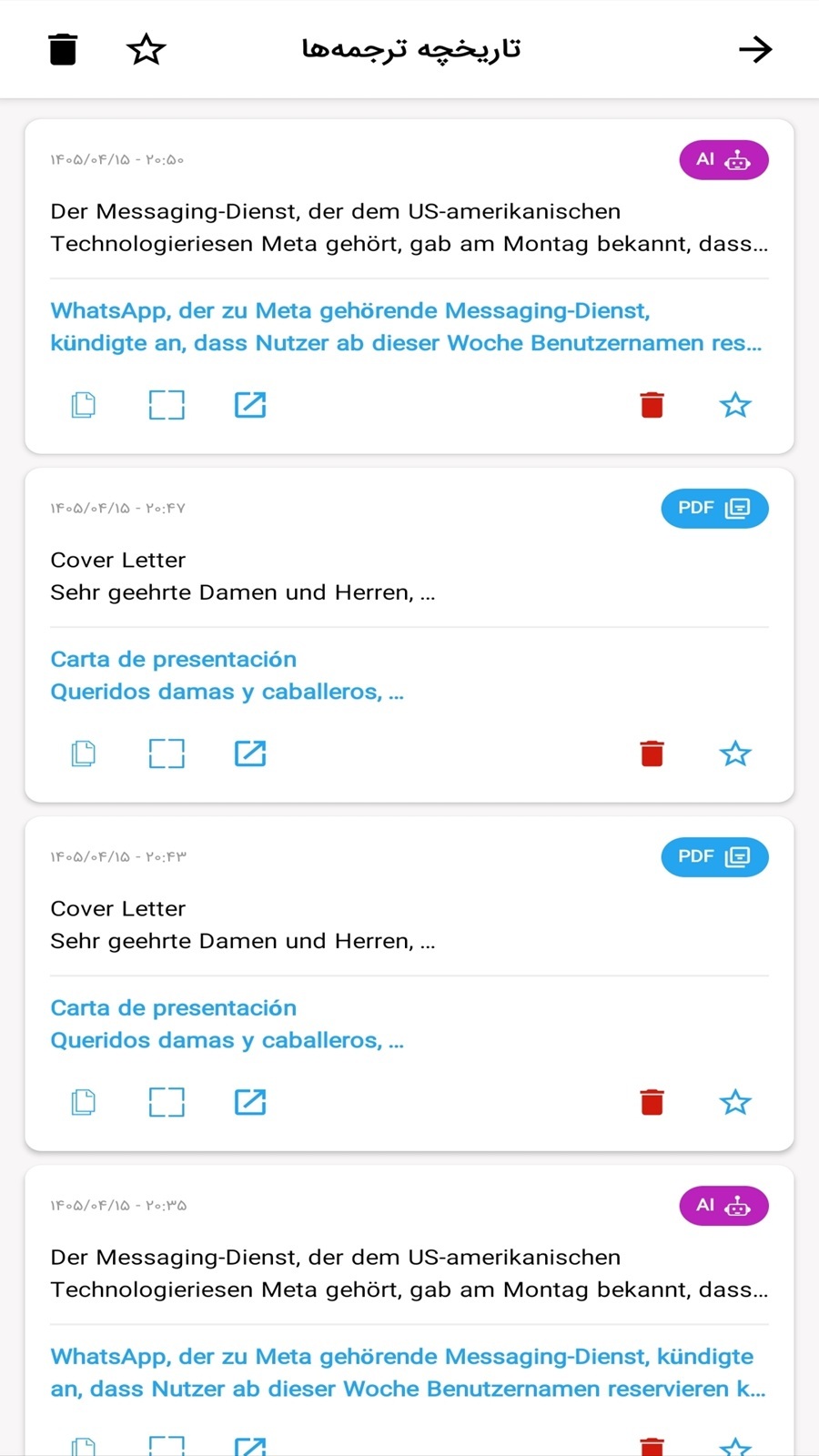Expand the 20:47 Cover Letter entry fullscreen
819x1456 pixels.
tap(167, 753)
